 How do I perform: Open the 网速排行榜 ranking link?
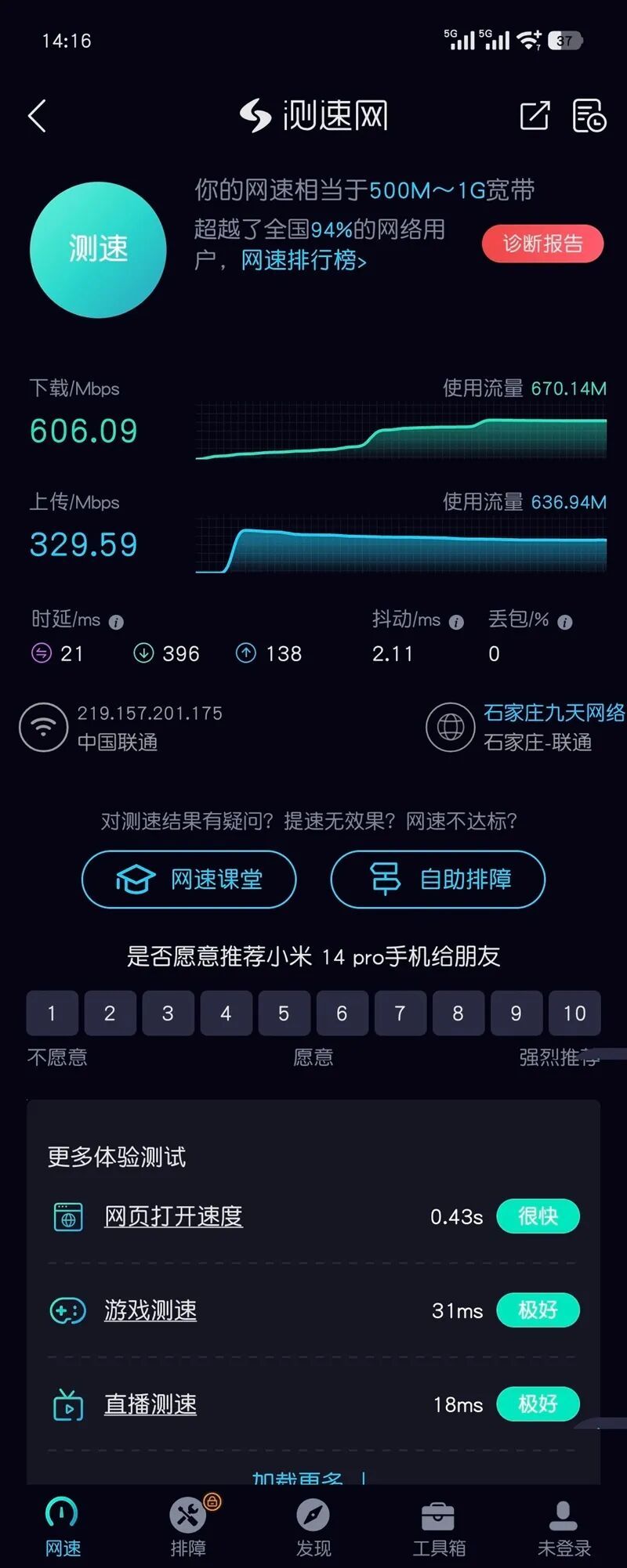point(303,260)
